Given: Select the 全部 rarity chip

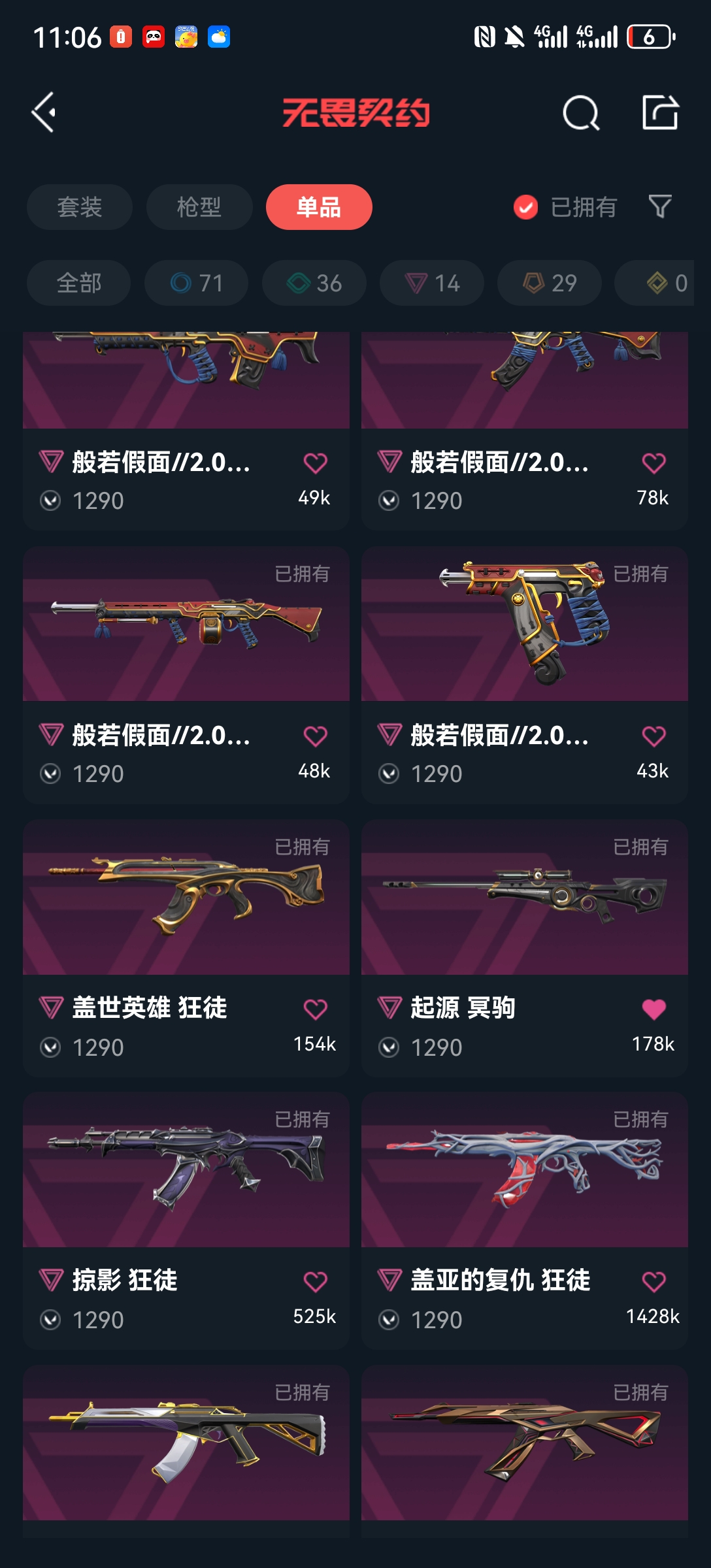Looking at the screenshot, I should 78,283.
